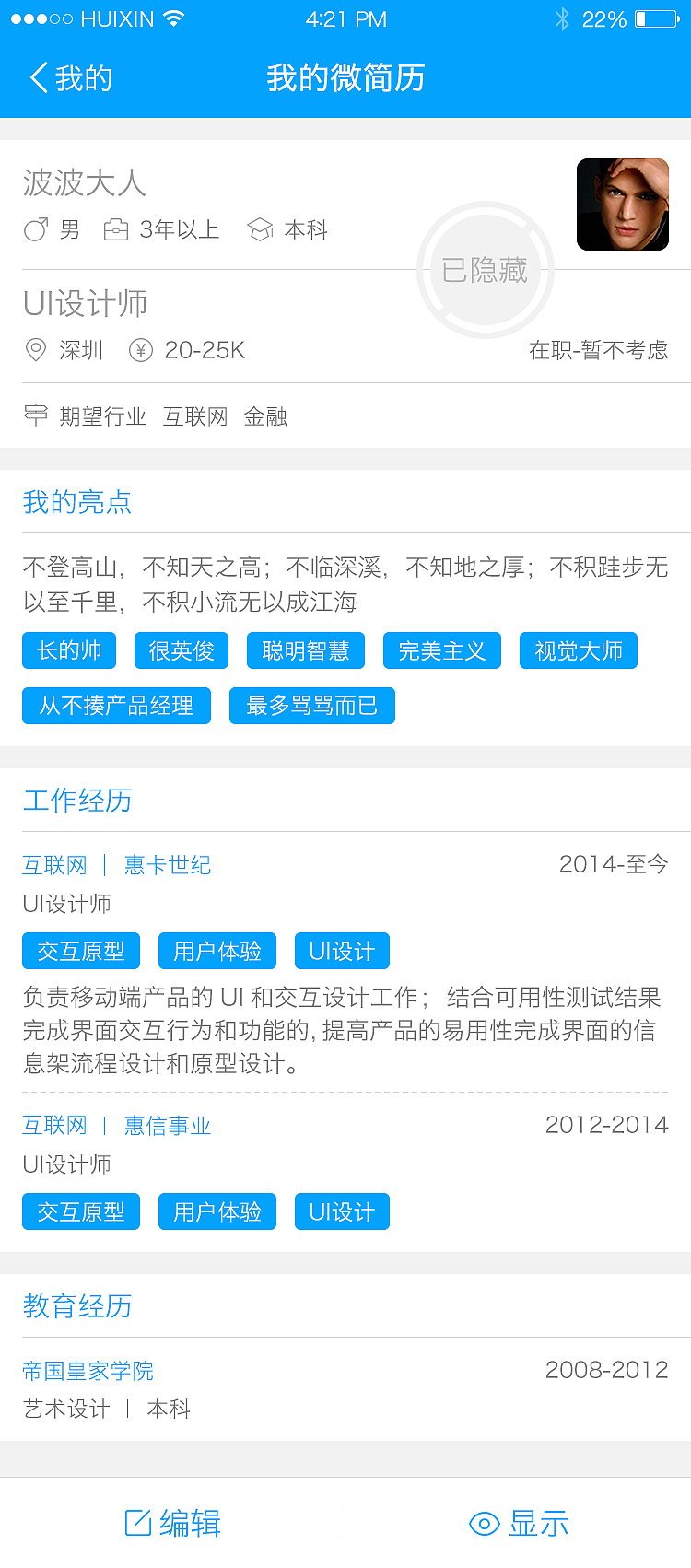Tap the profile photo thumbnail

click(623, 205)
